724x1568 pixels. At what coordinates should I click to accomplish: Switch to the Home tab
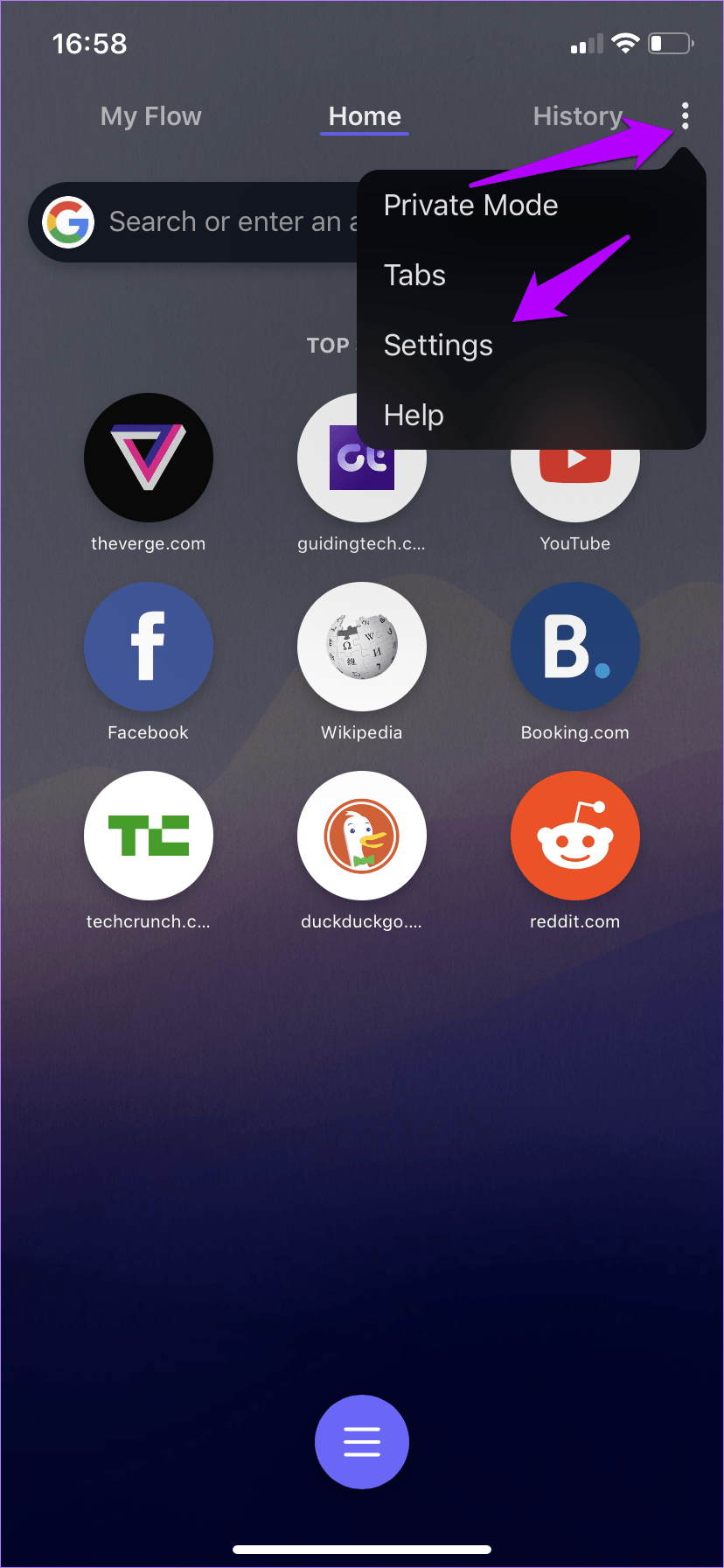(365, 116)
